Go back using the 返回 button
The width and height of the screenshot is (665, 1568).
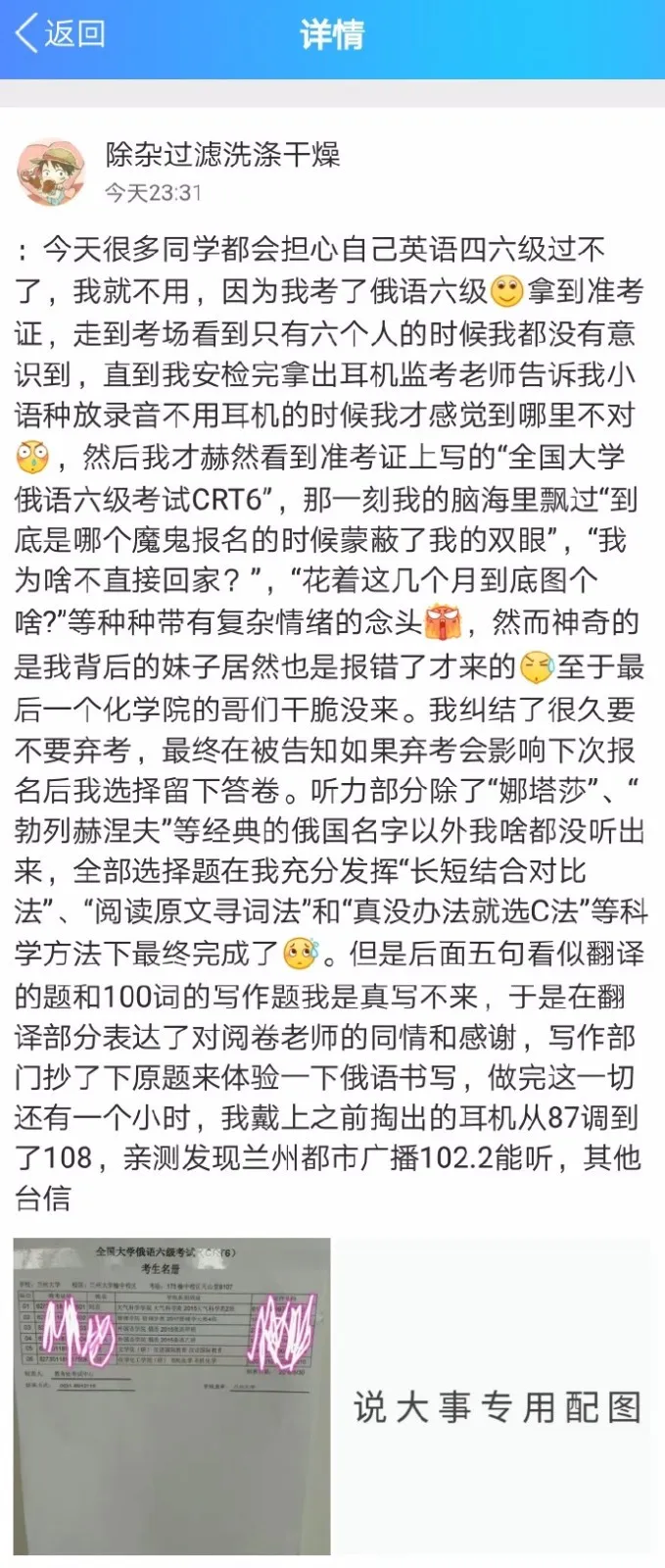61,34
